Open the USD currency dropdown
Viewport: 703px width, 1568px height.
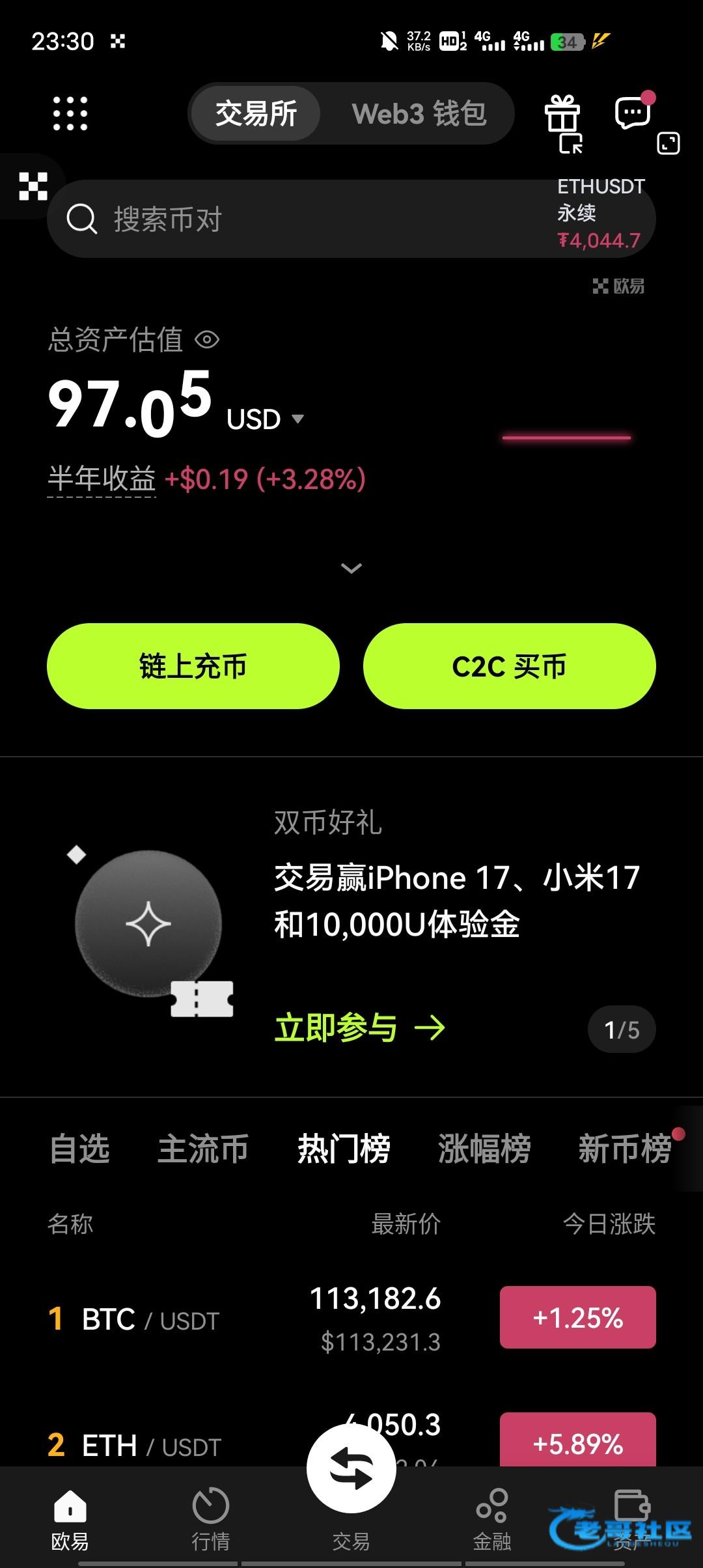click(x=266, y=419)
